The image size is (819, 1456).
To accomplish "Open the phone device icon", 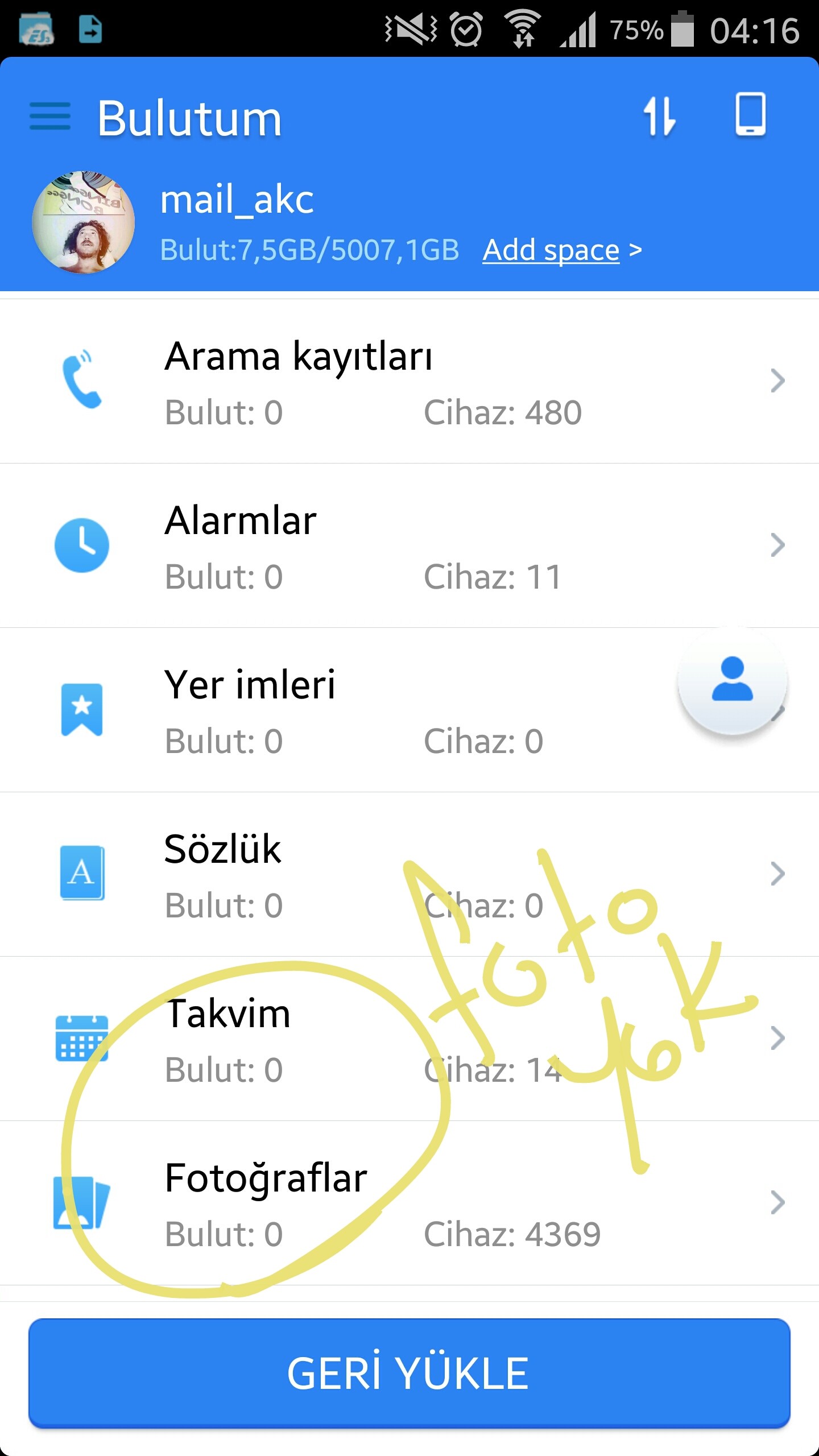I will (750, 115).
